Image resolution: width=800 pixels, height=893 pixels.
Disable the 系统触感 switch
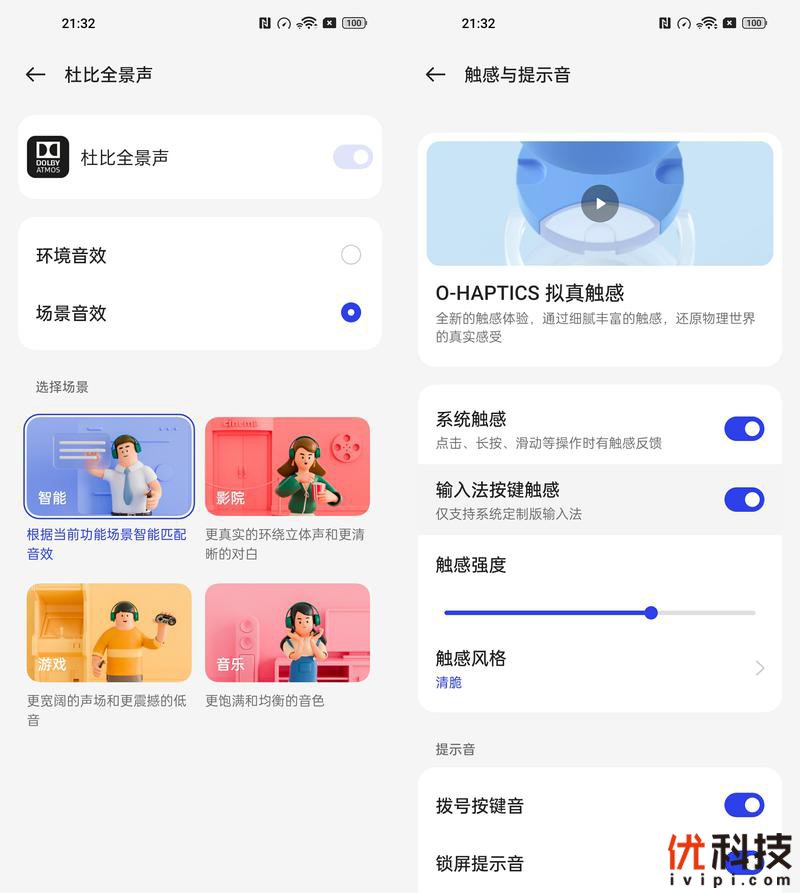pos(744,429)
